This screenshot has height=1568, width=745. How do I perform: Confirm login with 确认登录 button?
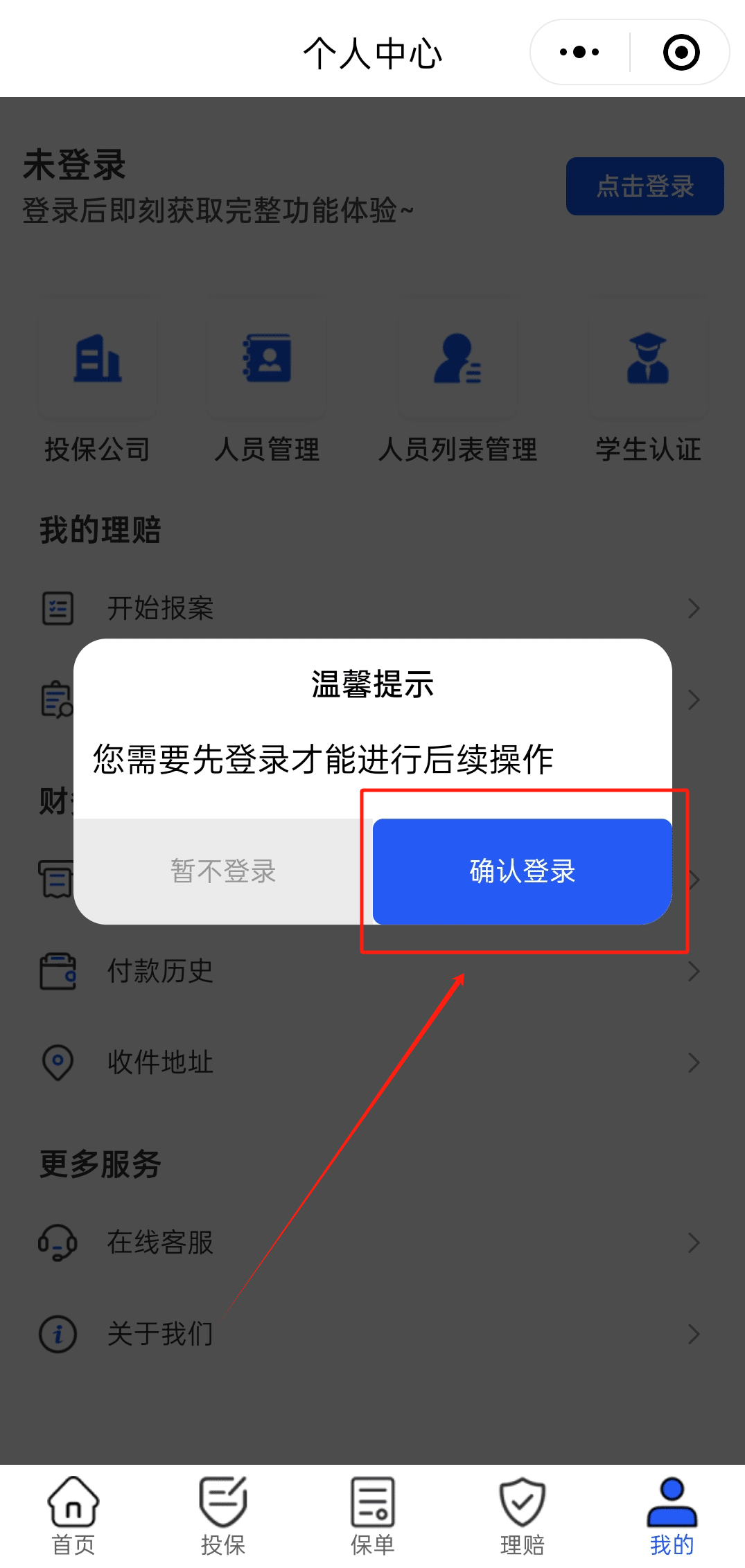point(522,871)
